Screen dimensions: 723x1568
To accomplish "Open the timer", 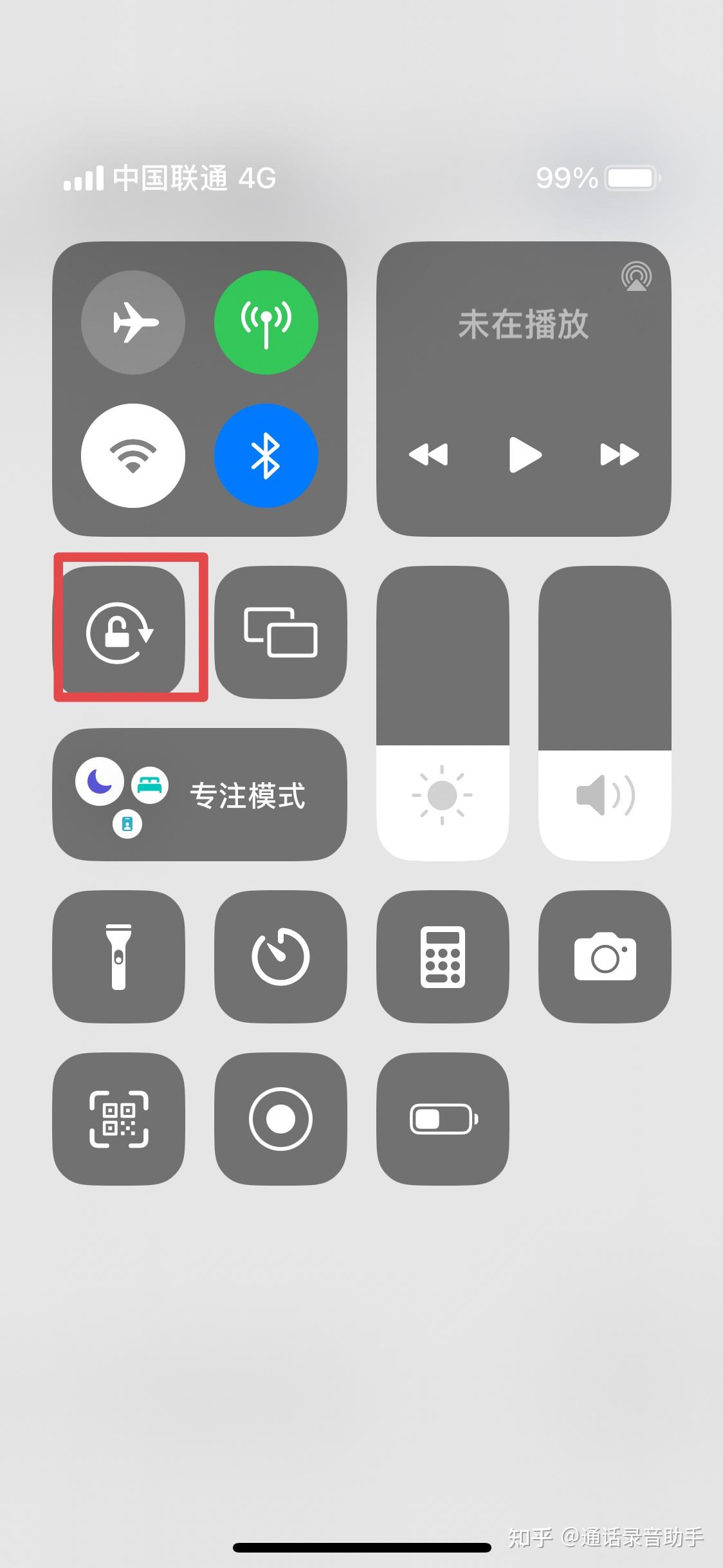I will 280,957.
